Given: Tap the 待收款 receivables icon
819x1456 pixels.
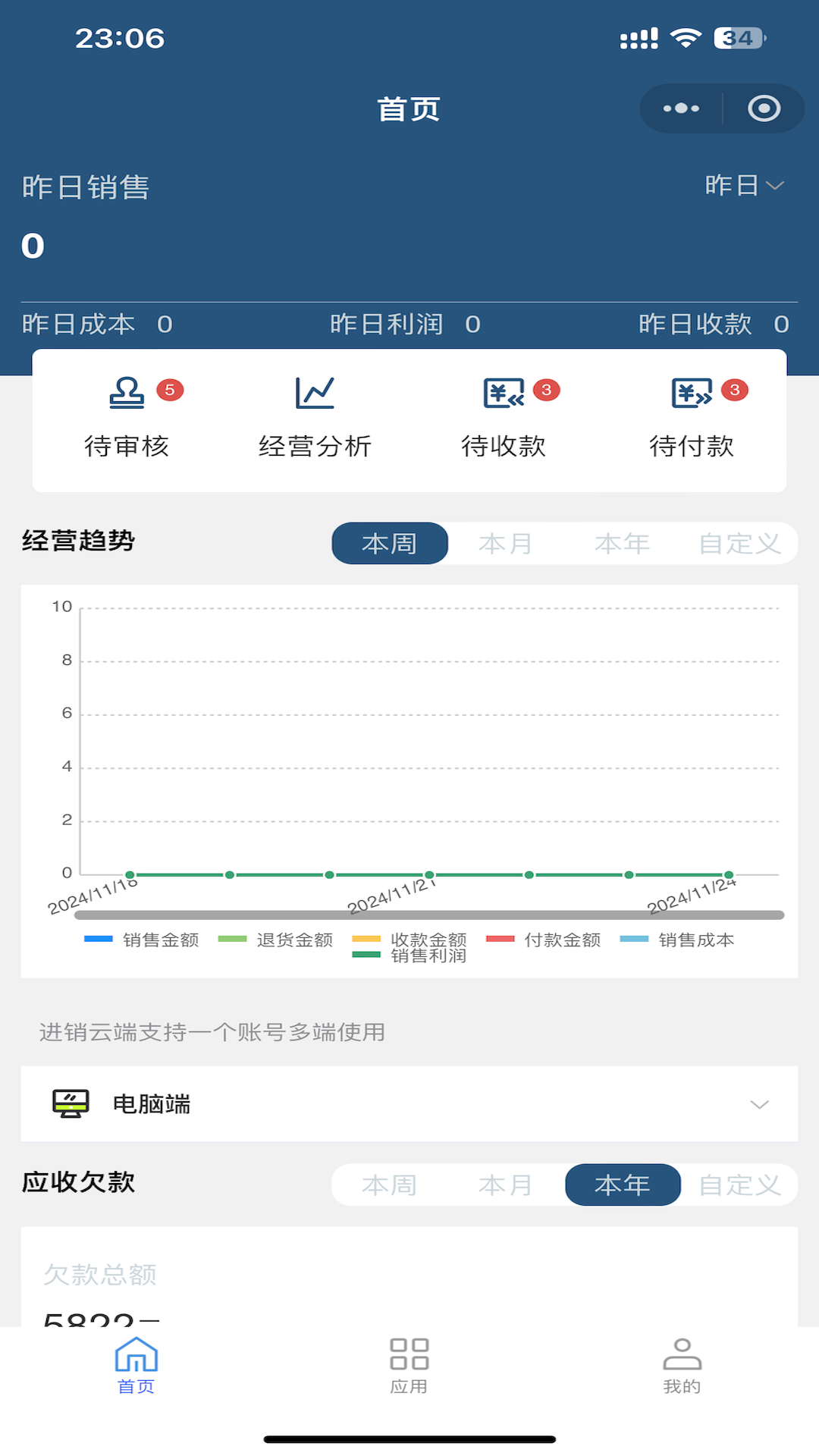Looking at the screenshot, I should pyautogui.click(x=504, y=393).
